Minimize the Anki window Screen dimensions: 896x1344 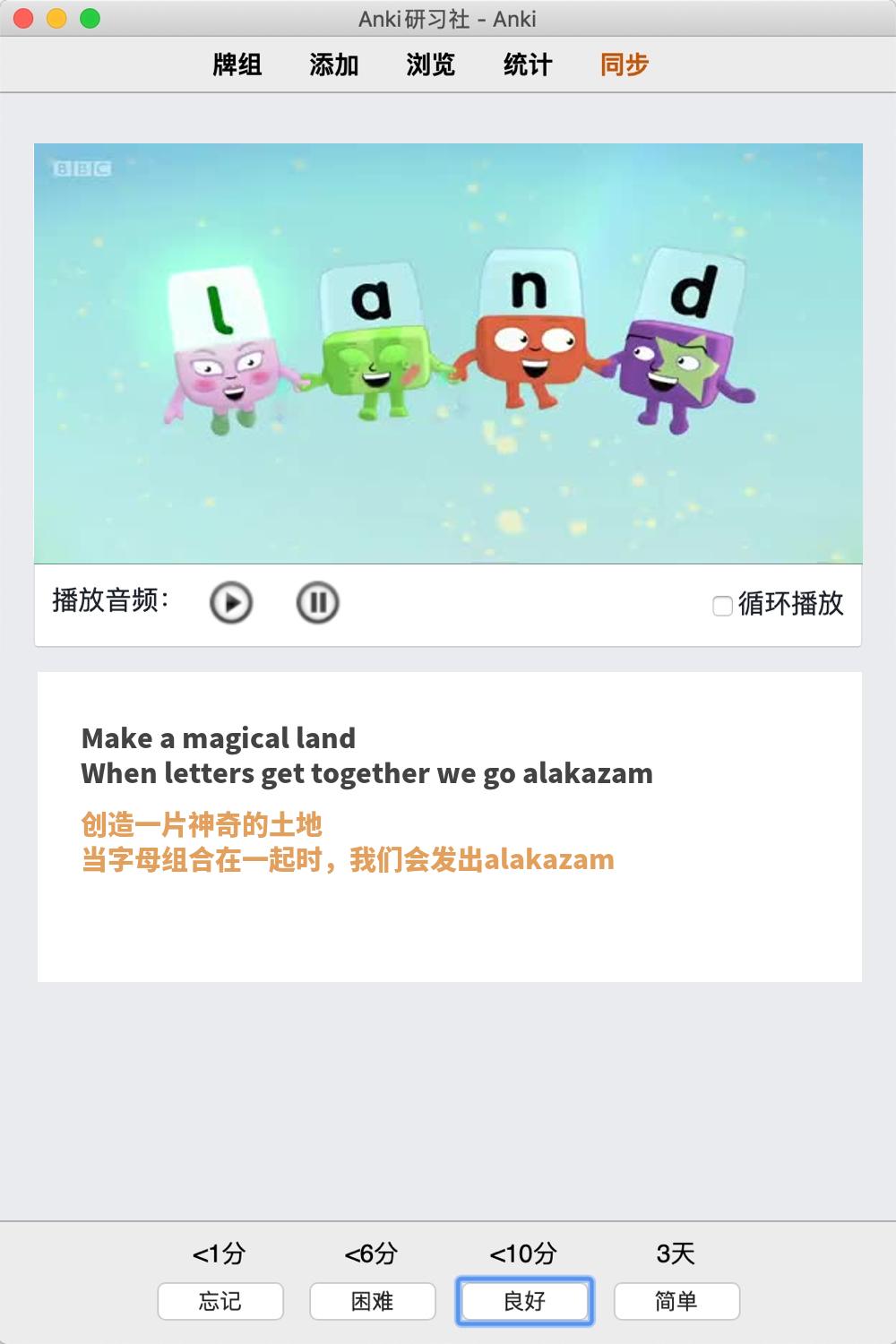(56, 18)
